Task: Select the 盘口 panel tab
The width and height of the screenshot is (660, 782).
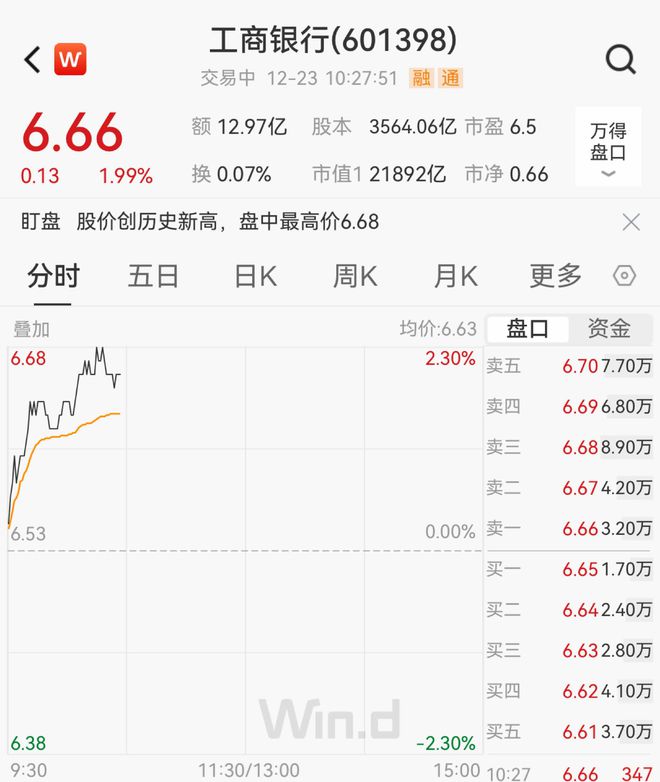Action: point(527,328)
